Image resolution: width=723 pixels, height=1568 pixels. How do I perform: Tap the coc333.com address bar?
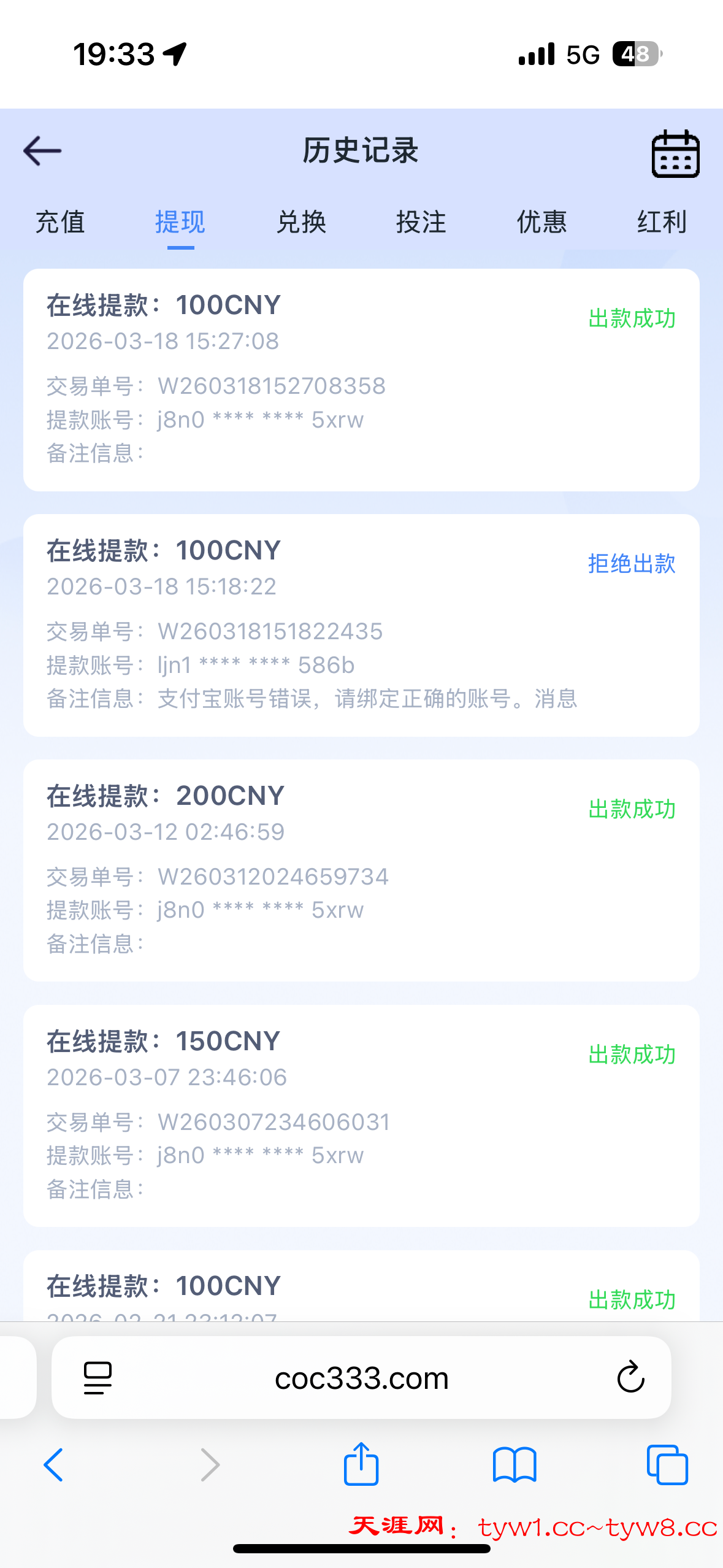point(361,1378)
